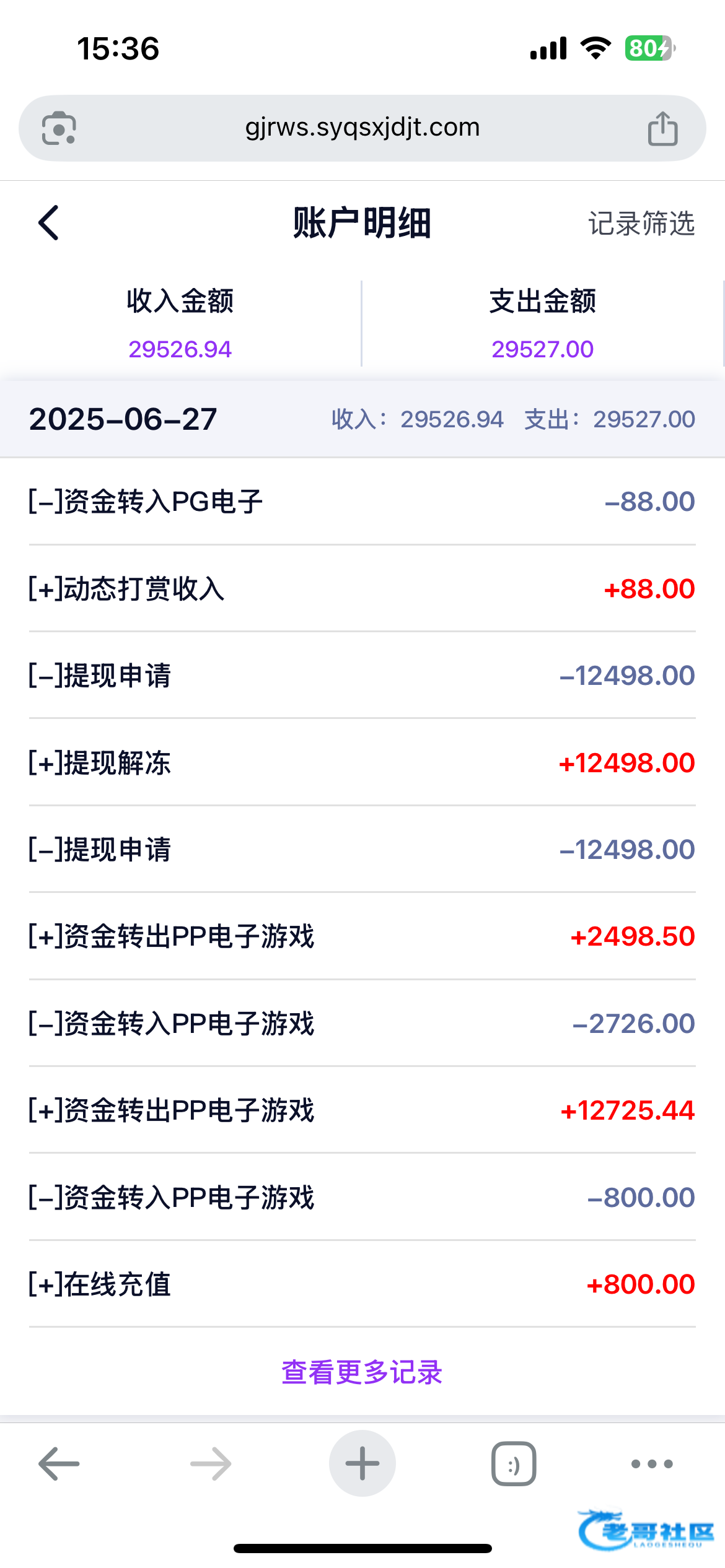
Task: Tap 查看更多记录 to load more records
Action: (362, 1372)
